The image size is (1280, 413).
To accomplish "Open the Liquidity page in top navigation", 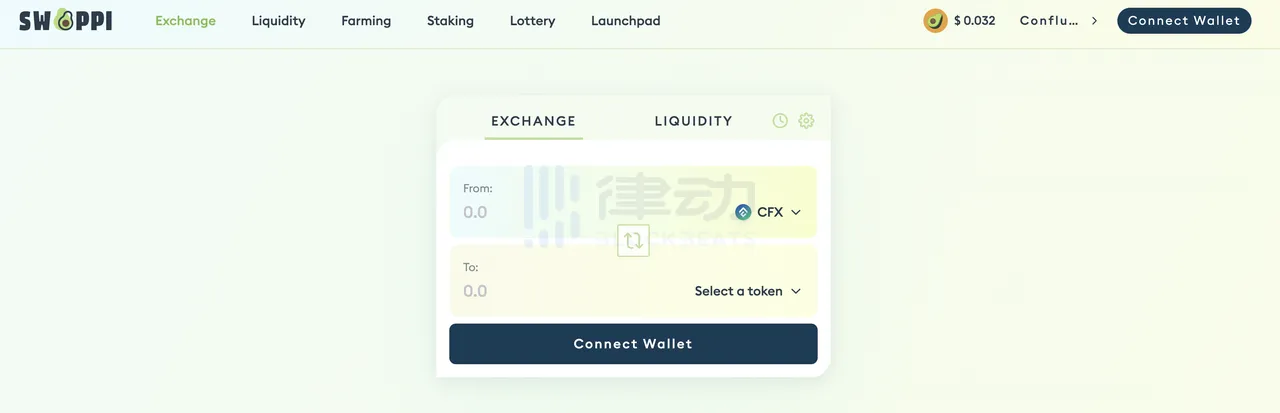I will (278, 21).
